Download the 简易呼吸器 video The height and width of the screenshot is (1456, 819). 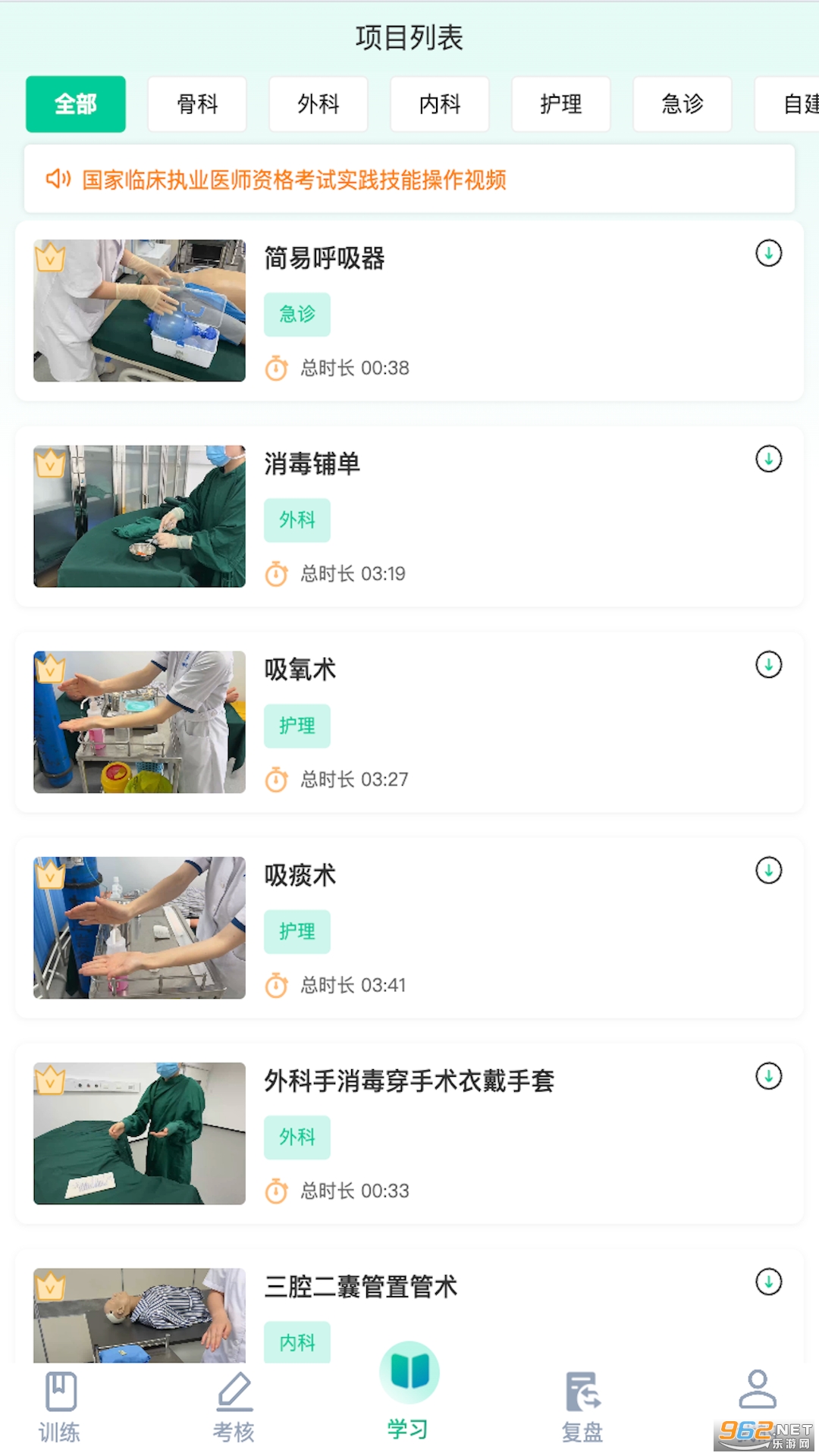(x=769, y=253)
